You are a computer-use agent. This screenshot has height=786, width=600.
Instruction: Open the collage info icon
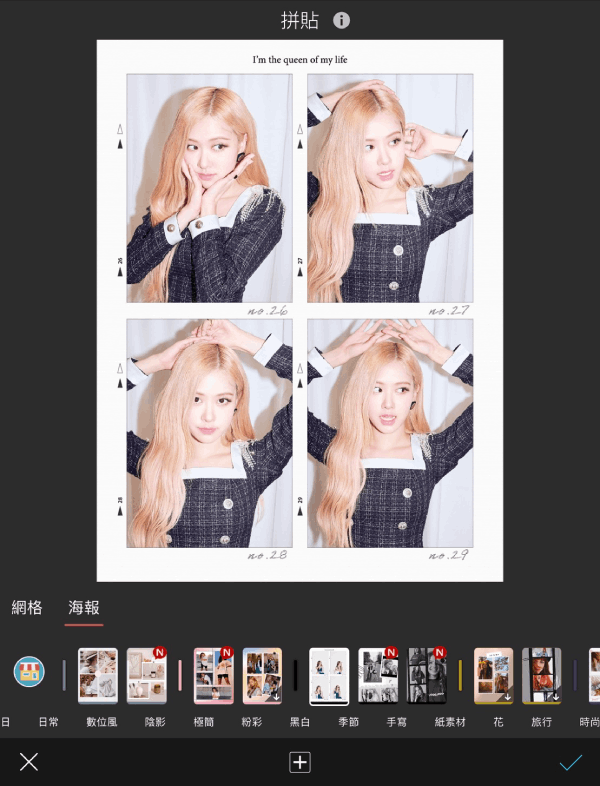pyautogui.click(x=342, y=21)
